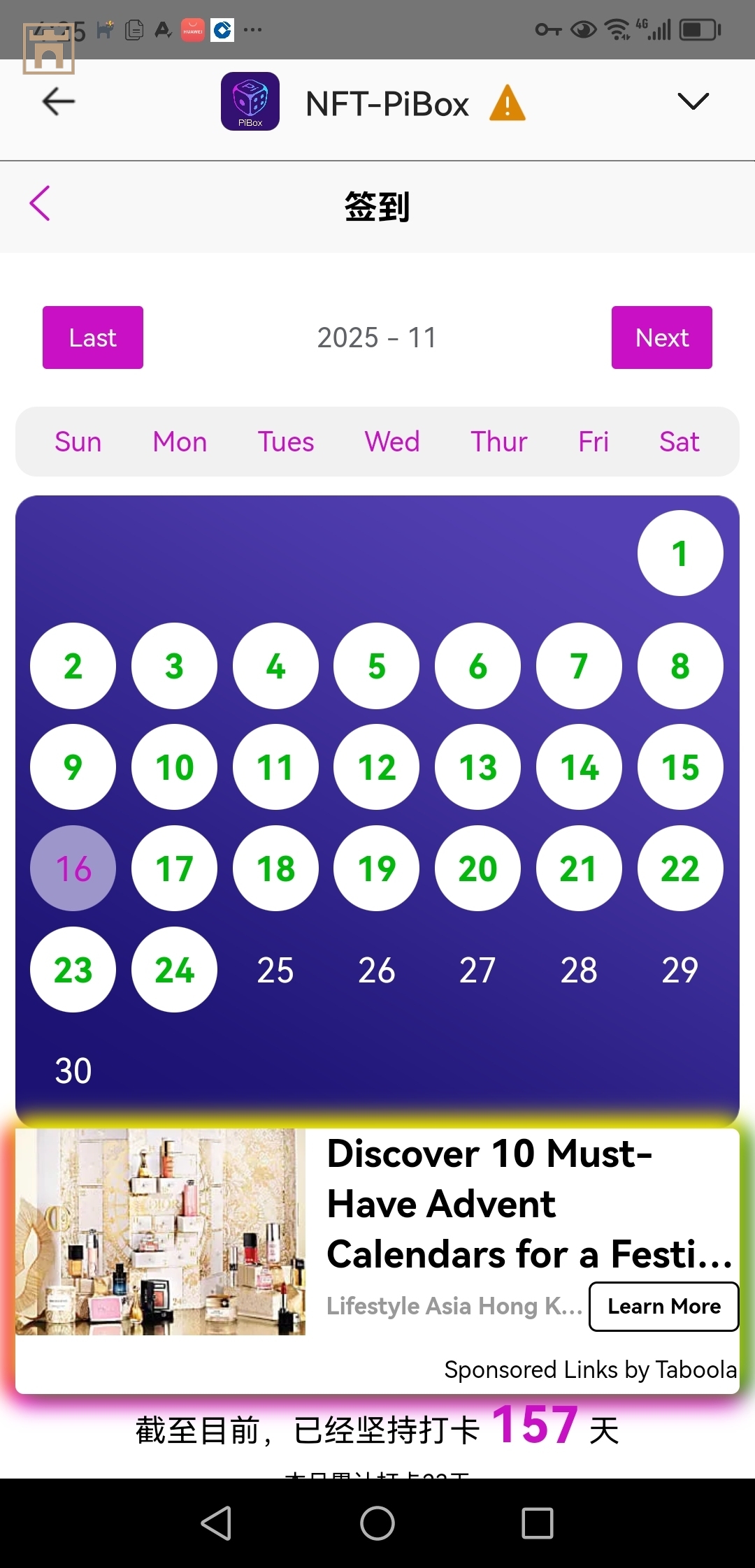Select day 16 in the calendar

pyautogui.click(x=73, y=869)
